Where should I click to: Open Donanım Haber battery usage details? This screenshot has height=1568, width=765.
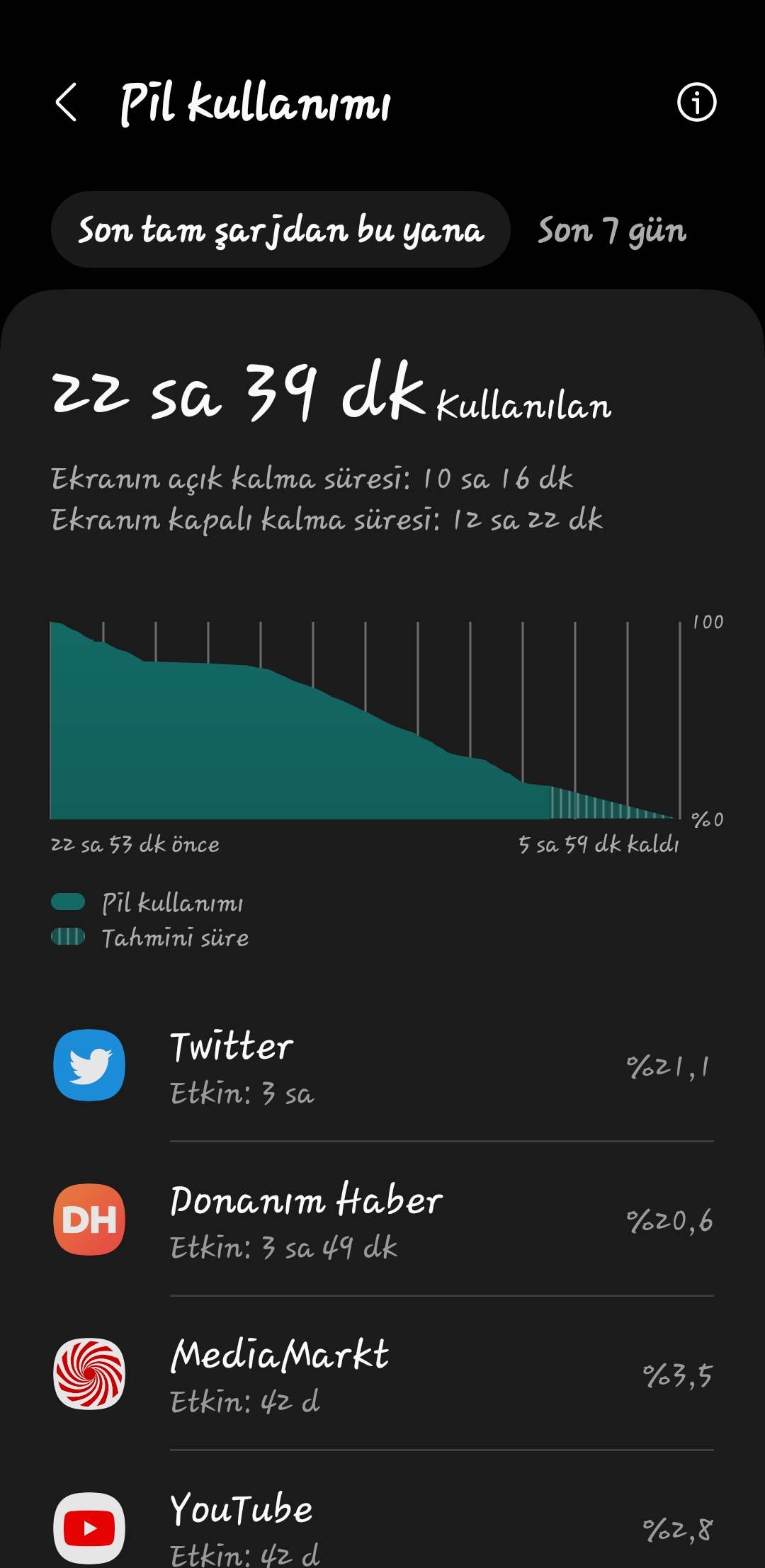pyautogui.click(x=382, y=1219)
